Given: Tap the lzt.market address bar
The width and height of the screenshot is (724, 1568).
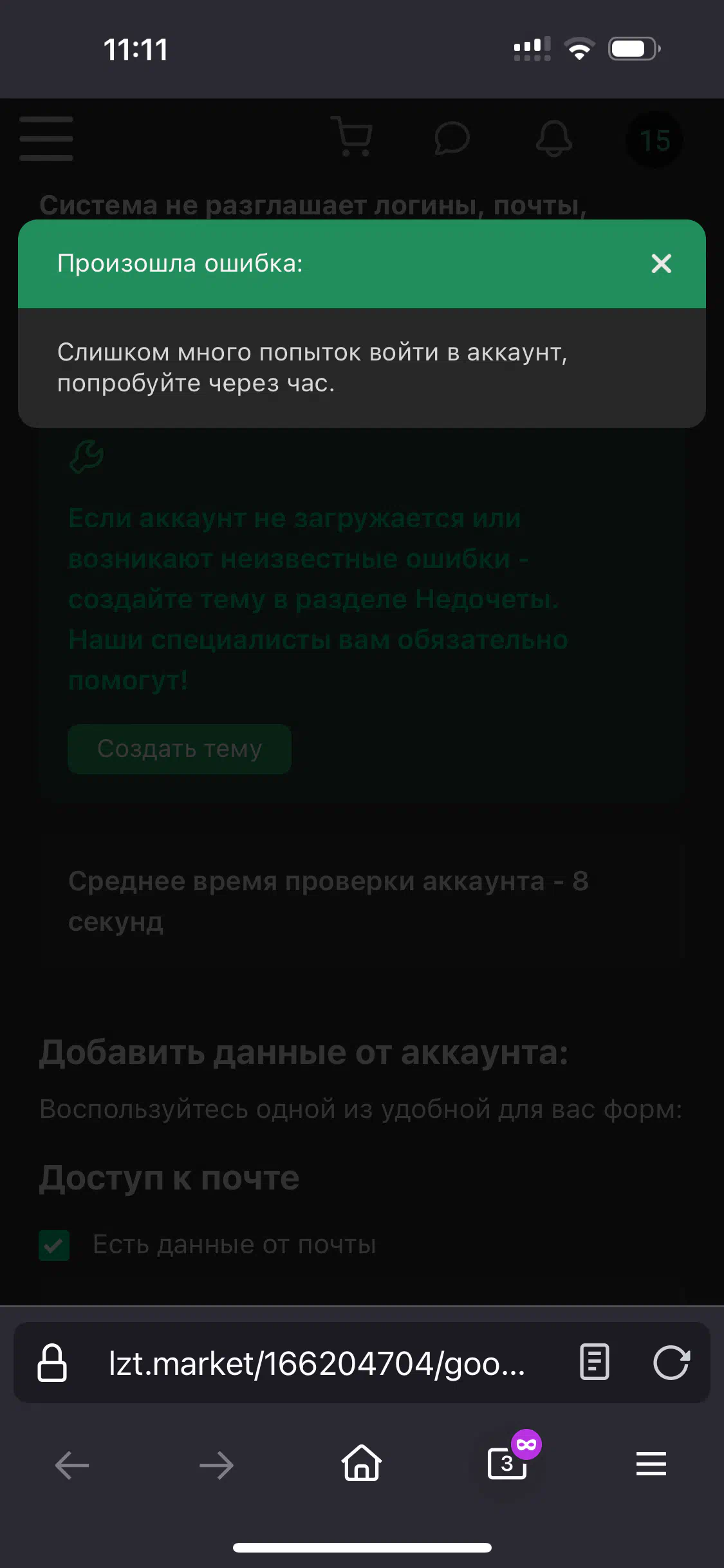Looking at the screenshot, I should pyautogui.click(x=317, y=1363).
